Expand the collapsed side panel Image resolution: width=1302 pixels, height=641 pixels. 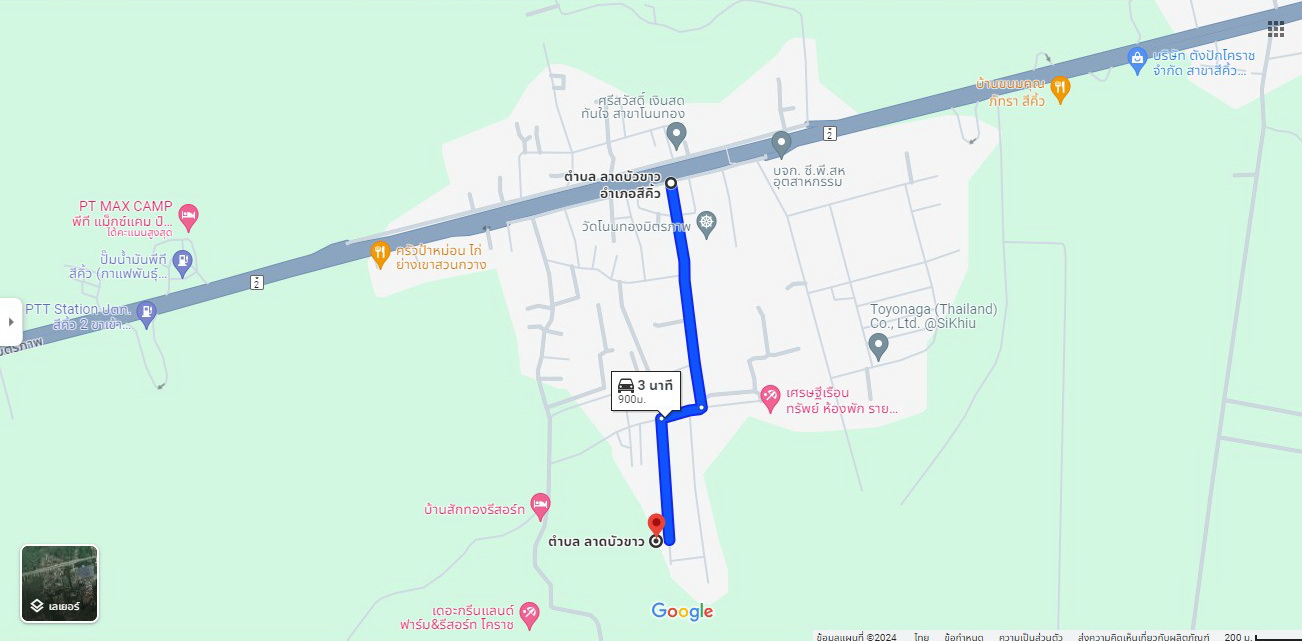tap(11, 322)
